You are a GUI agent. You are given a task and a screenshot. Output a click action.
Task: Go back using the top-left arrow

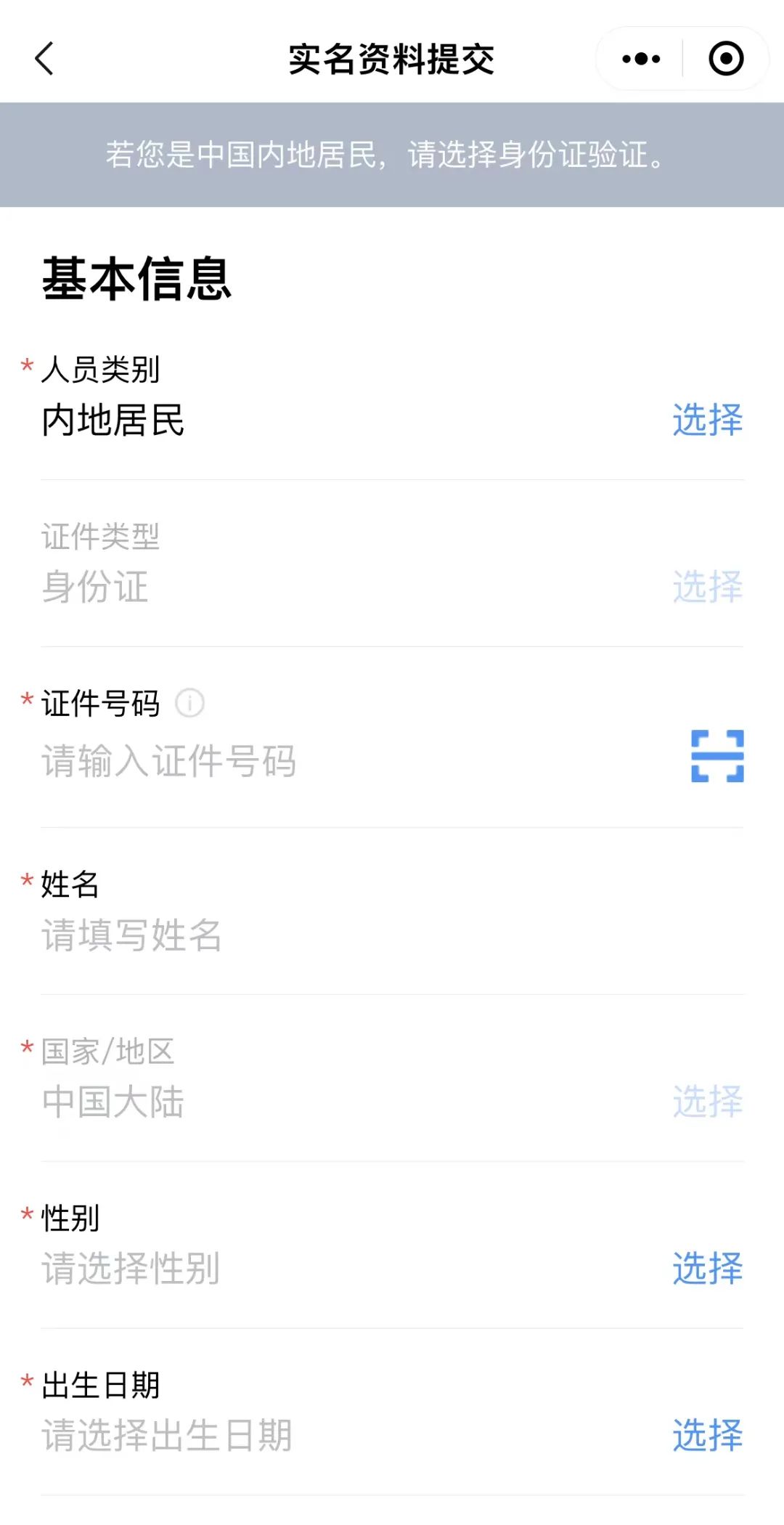click(x=45, y=59)
